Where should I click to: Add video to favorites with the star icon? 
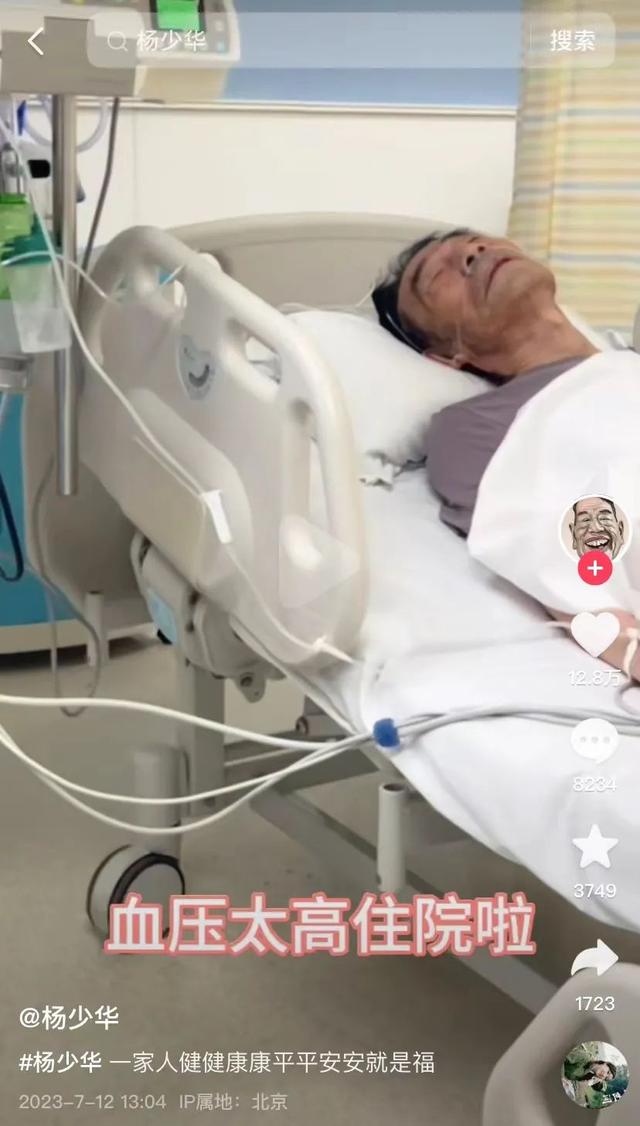click(594, 847)
